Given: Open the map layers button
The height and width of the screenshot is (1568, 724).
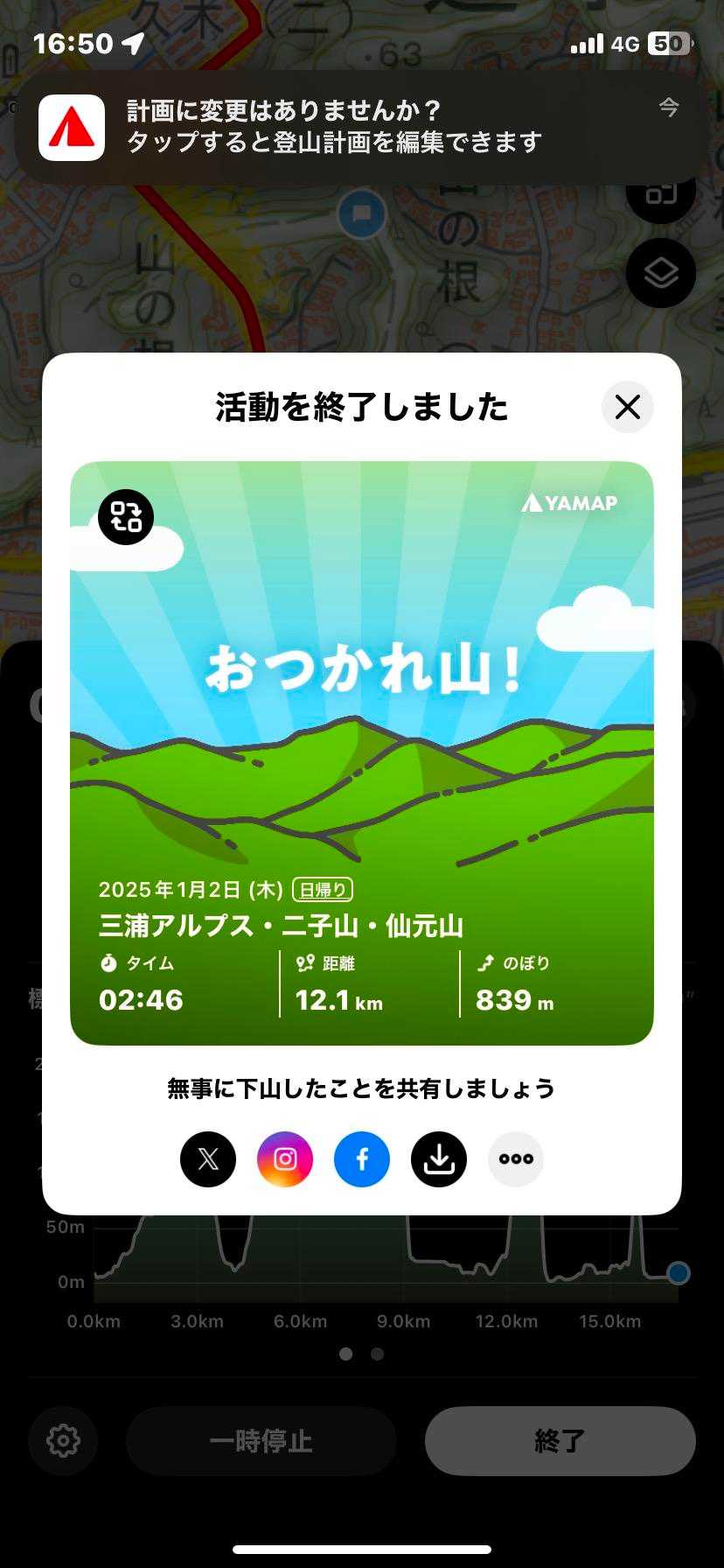Looking at the screenshot, I should click(x=661, y=273).
